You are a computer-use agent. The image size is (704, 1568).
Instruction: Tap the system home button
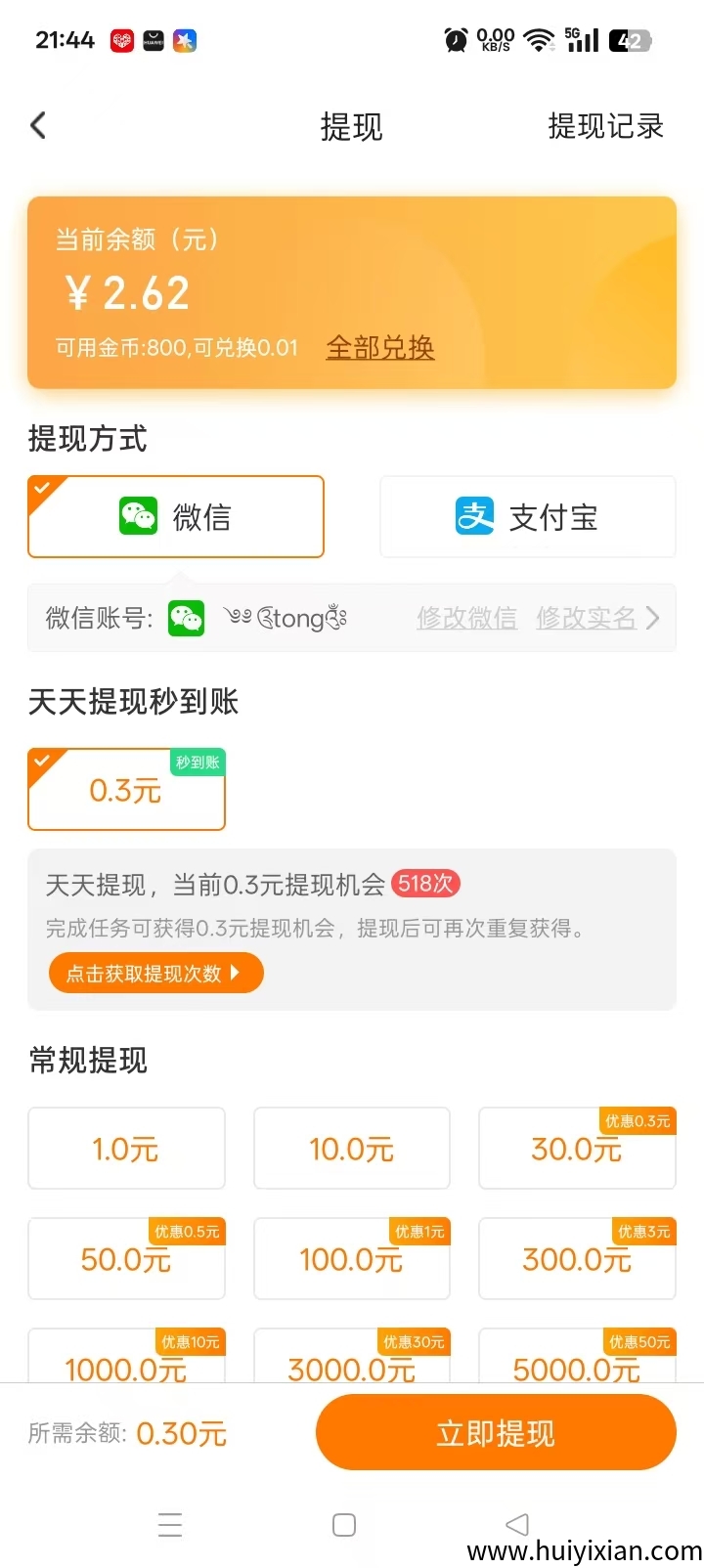click(x=344, y=1525)
